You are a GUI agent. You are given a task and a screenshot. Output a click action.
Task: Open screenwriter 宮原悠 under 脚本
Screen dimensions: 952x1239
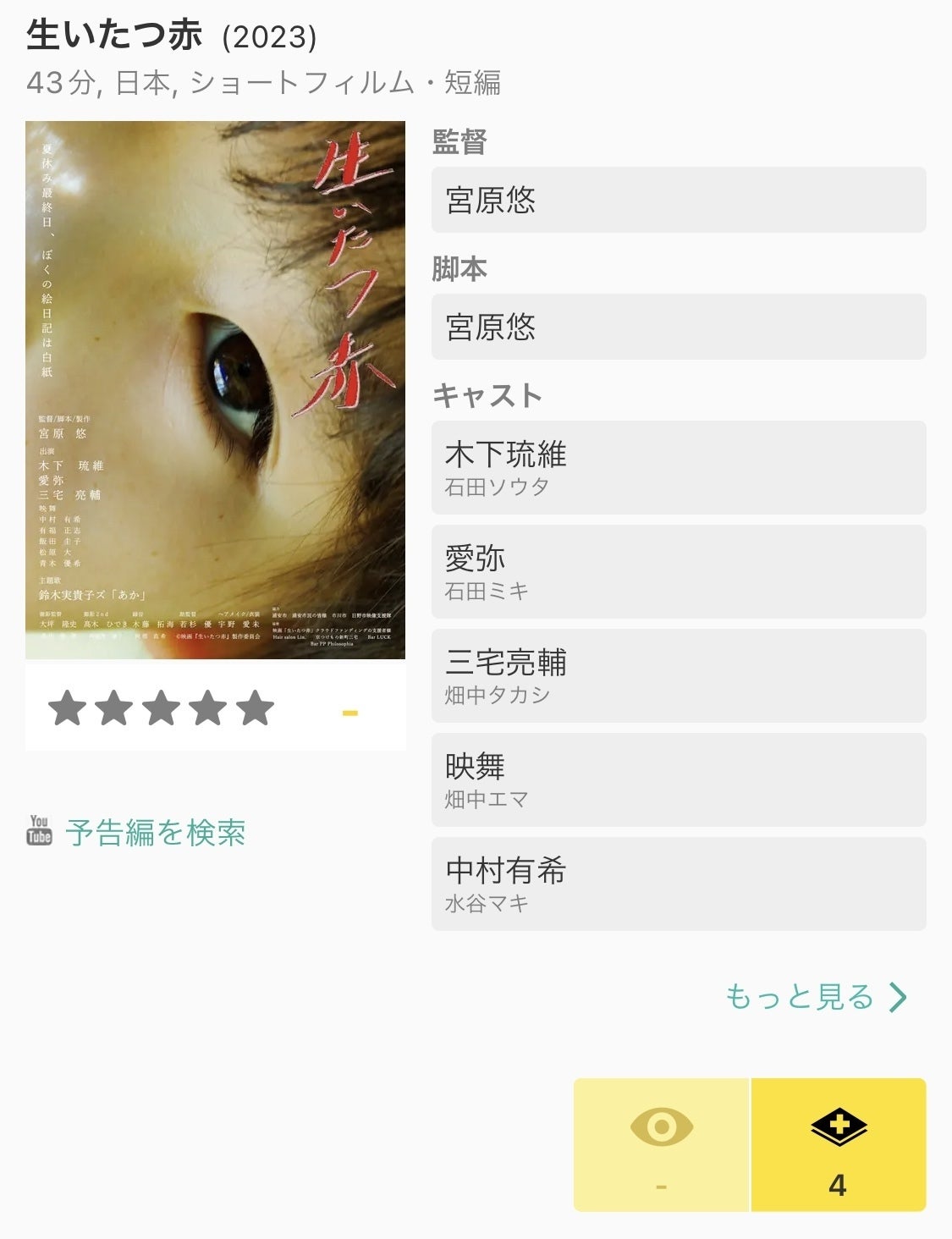(x=678, y=327)
